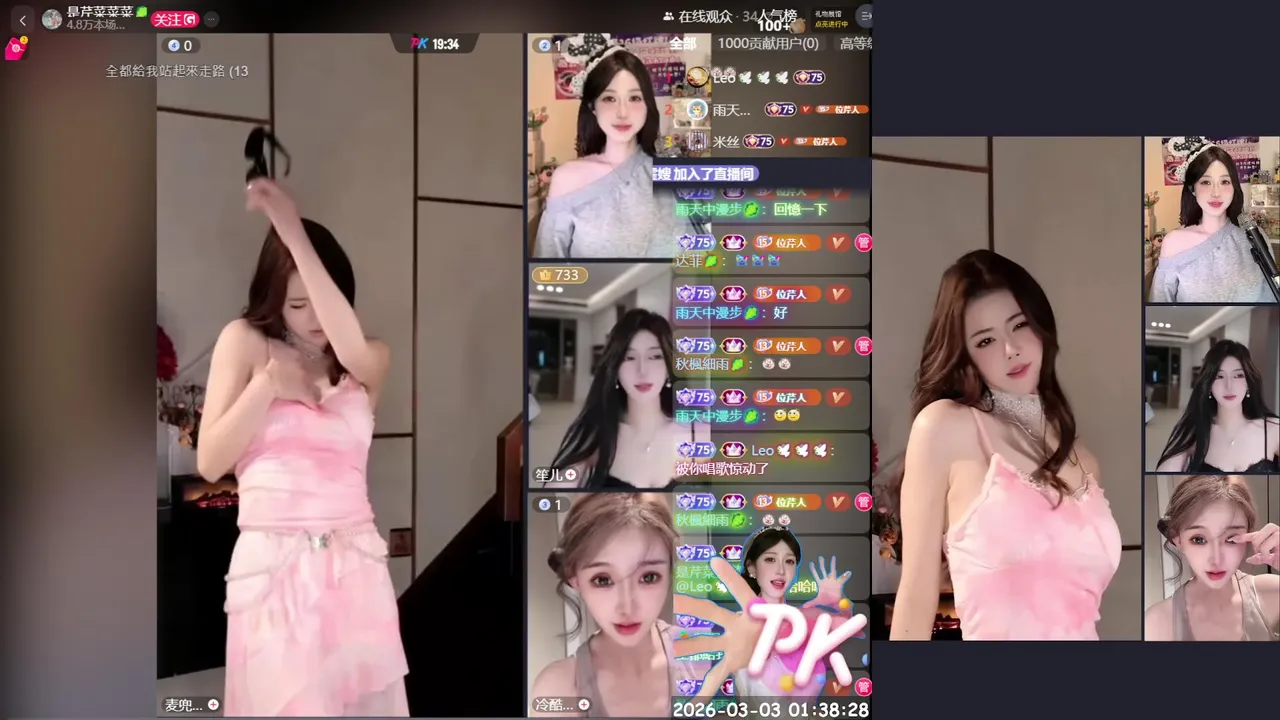Open the red gift bag icon
Image resolution: width=1280 pixels, height=720 pixels.
(15, 49)
